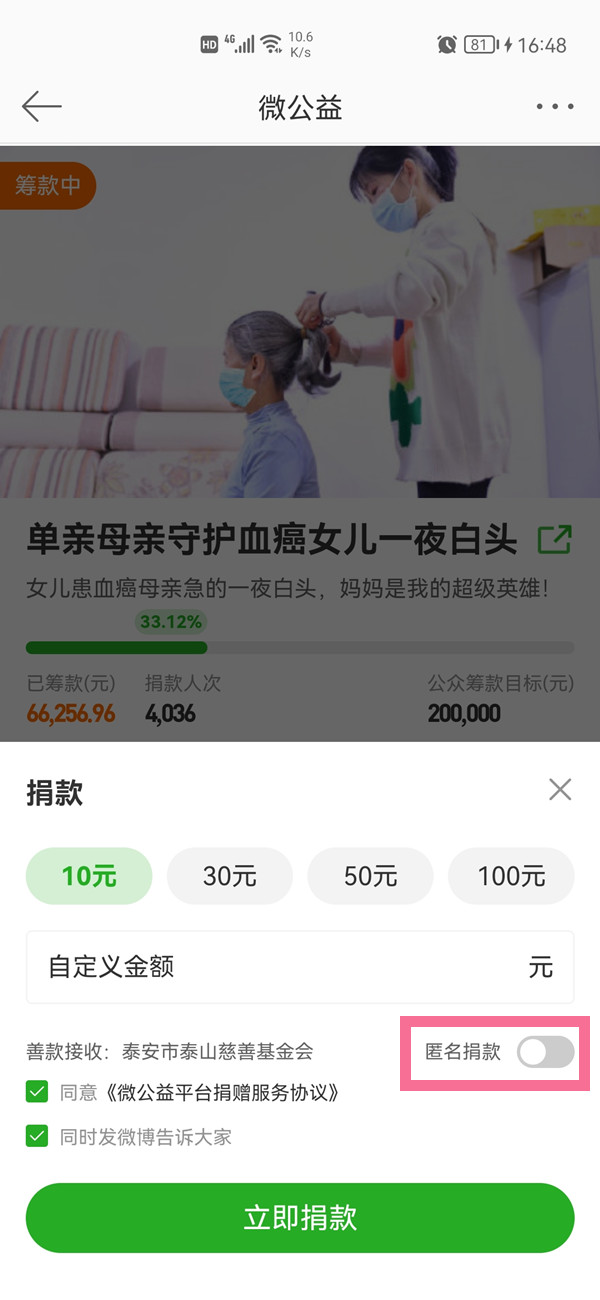Screen dimensions: 600x1300
Task: Open the three-dot overflow menu
Action: (x=555, y=107)
